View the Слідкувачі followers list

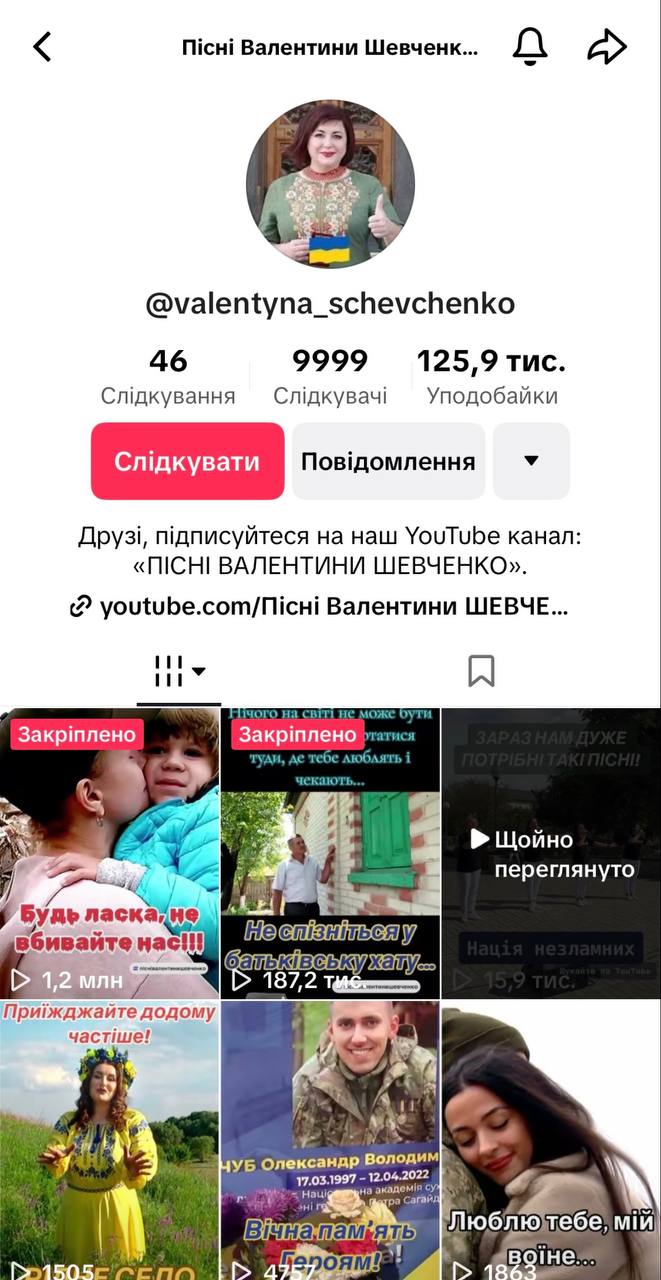330,376
